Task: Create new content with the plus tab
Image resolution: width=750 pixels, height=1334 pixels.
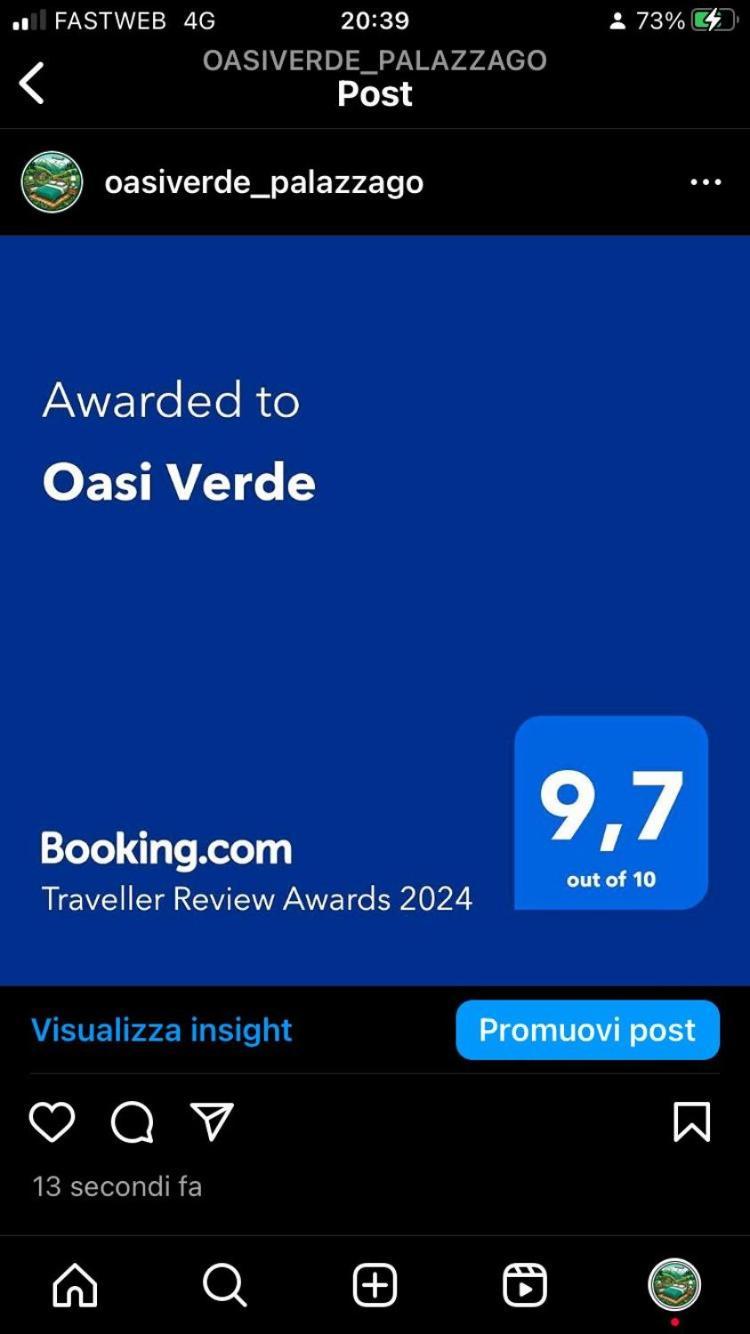Action: coord(375,1285)
